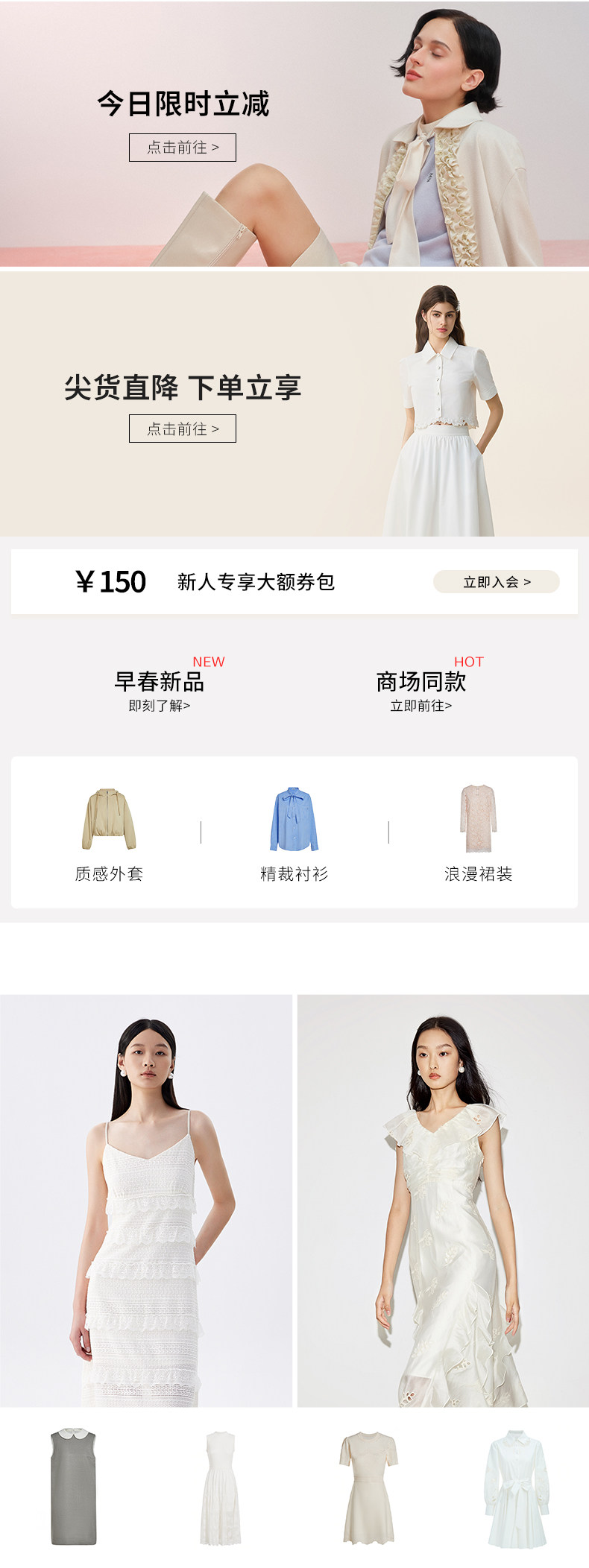Viewport: 589px width, 1568px height.
Task: Open 早春新品 即刻了解
Action: (x=160, y=686)
